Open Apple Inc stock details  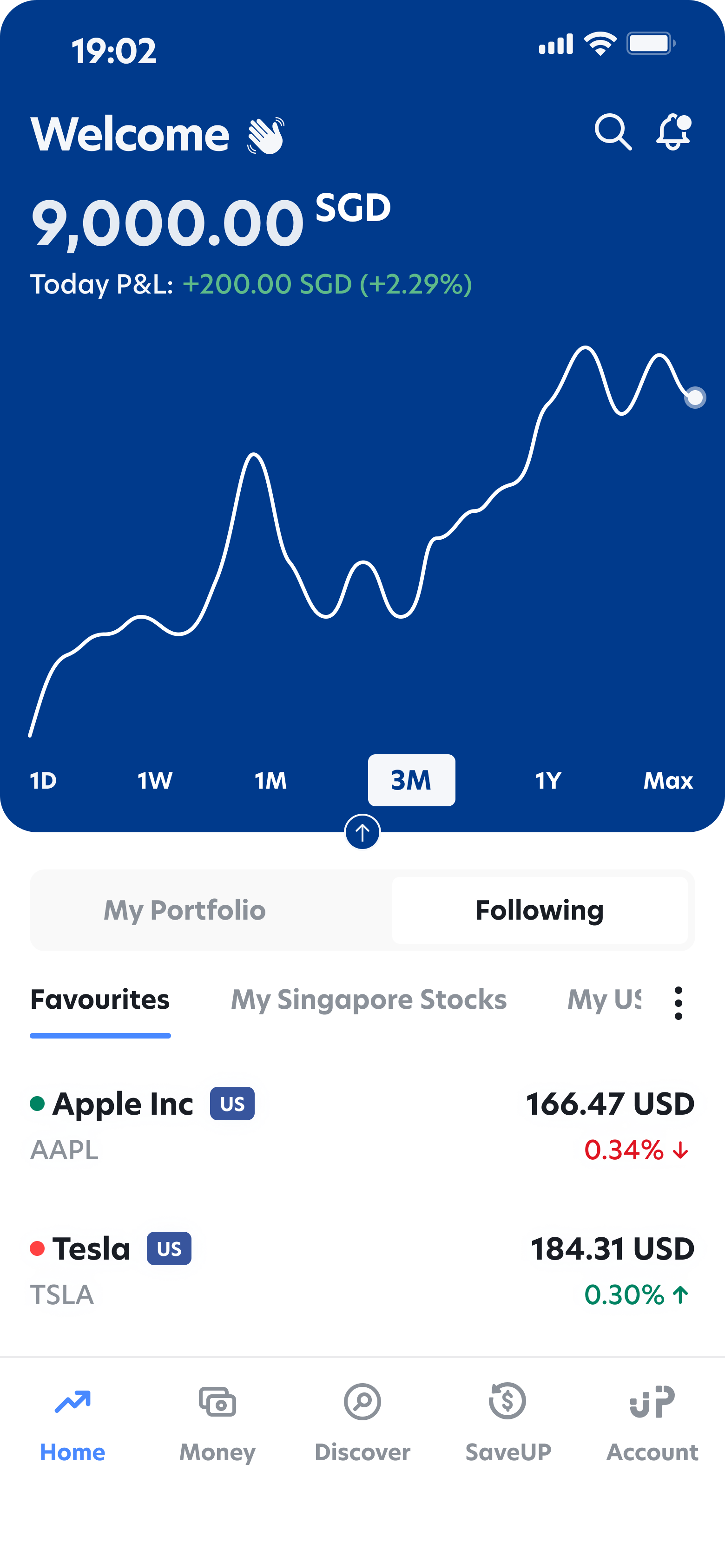pyautogui.click(x=362, y=1126)
